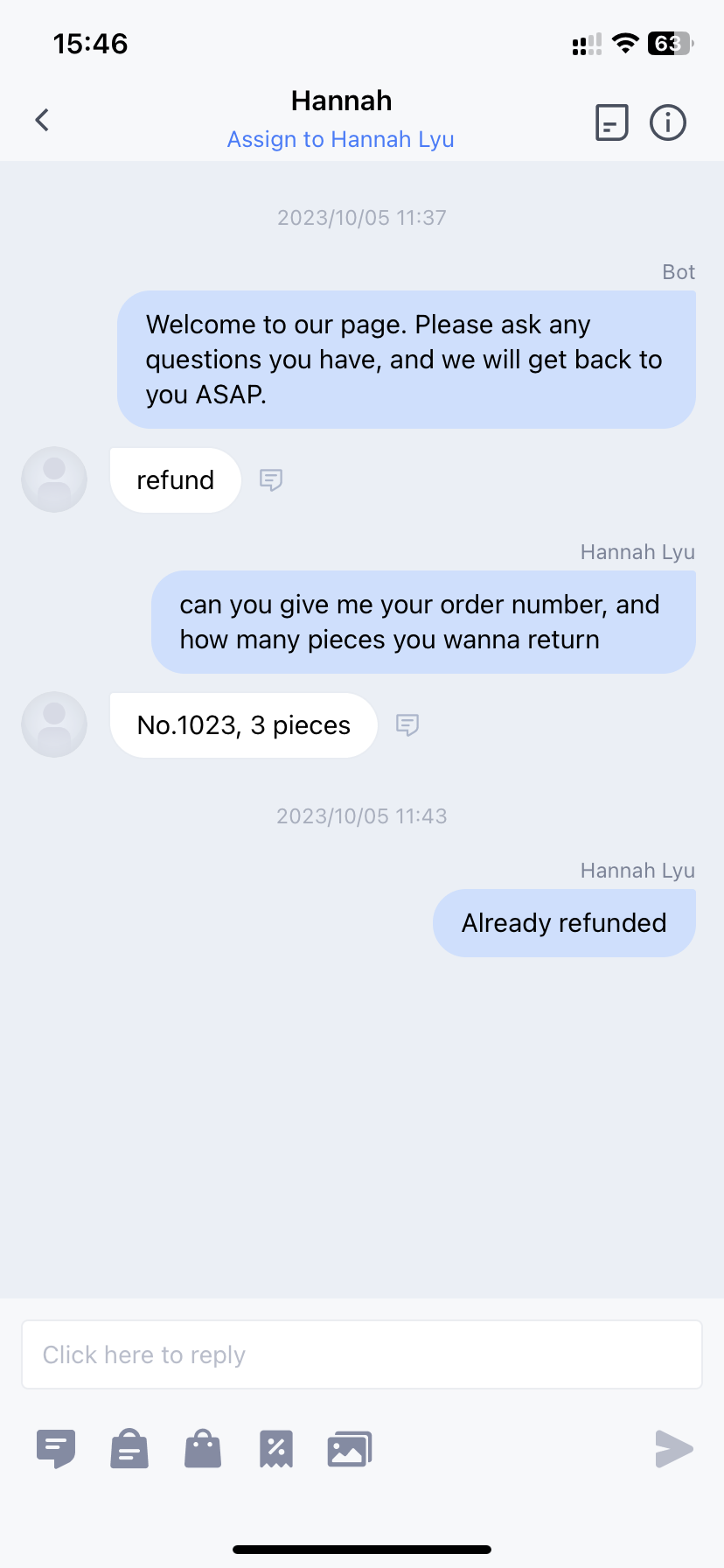Open Wi-Fi status icon in status bar
This screenshot has width=724, height=1568.
pos(625,43)
